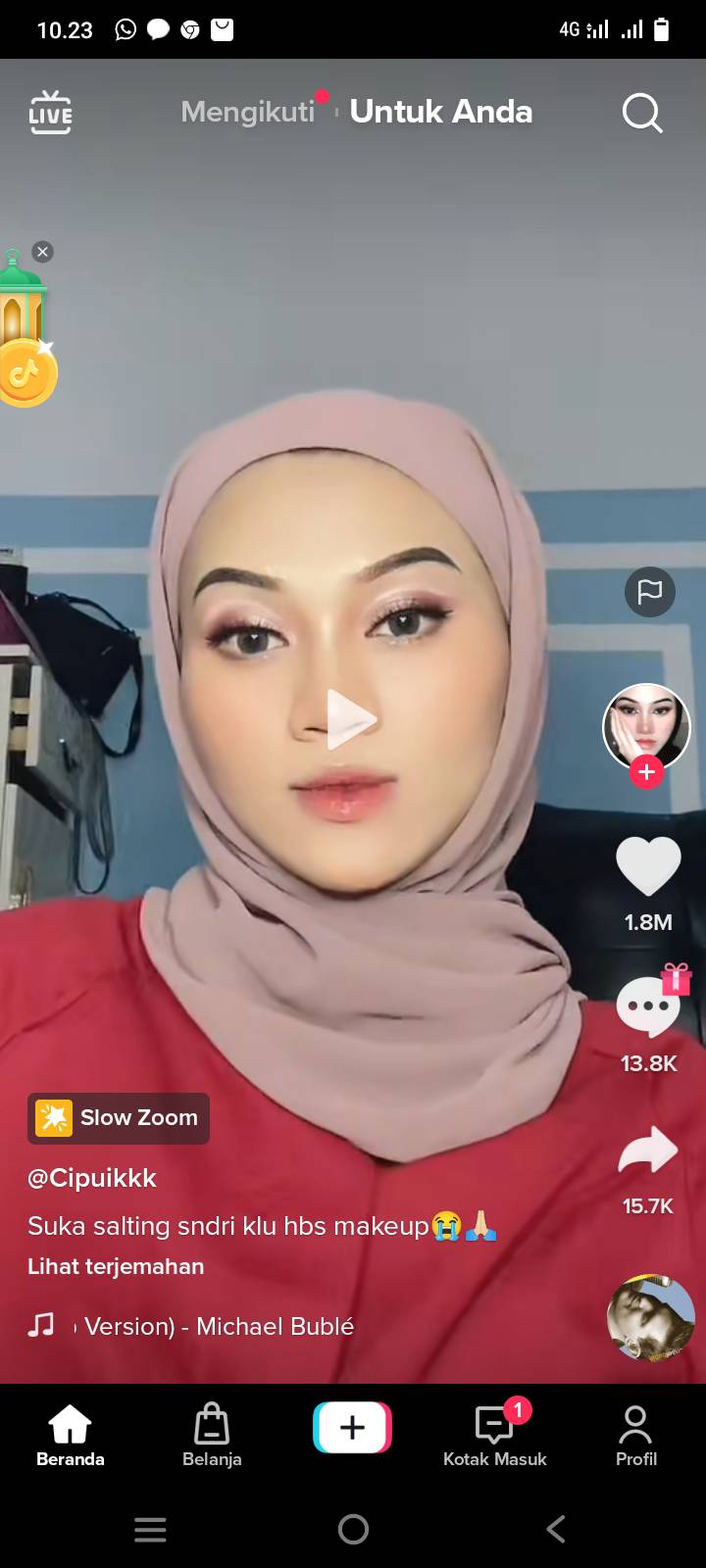Open the 13.8K comments
Viewport: 706px width, 1568px height.
pos(648,1007)
